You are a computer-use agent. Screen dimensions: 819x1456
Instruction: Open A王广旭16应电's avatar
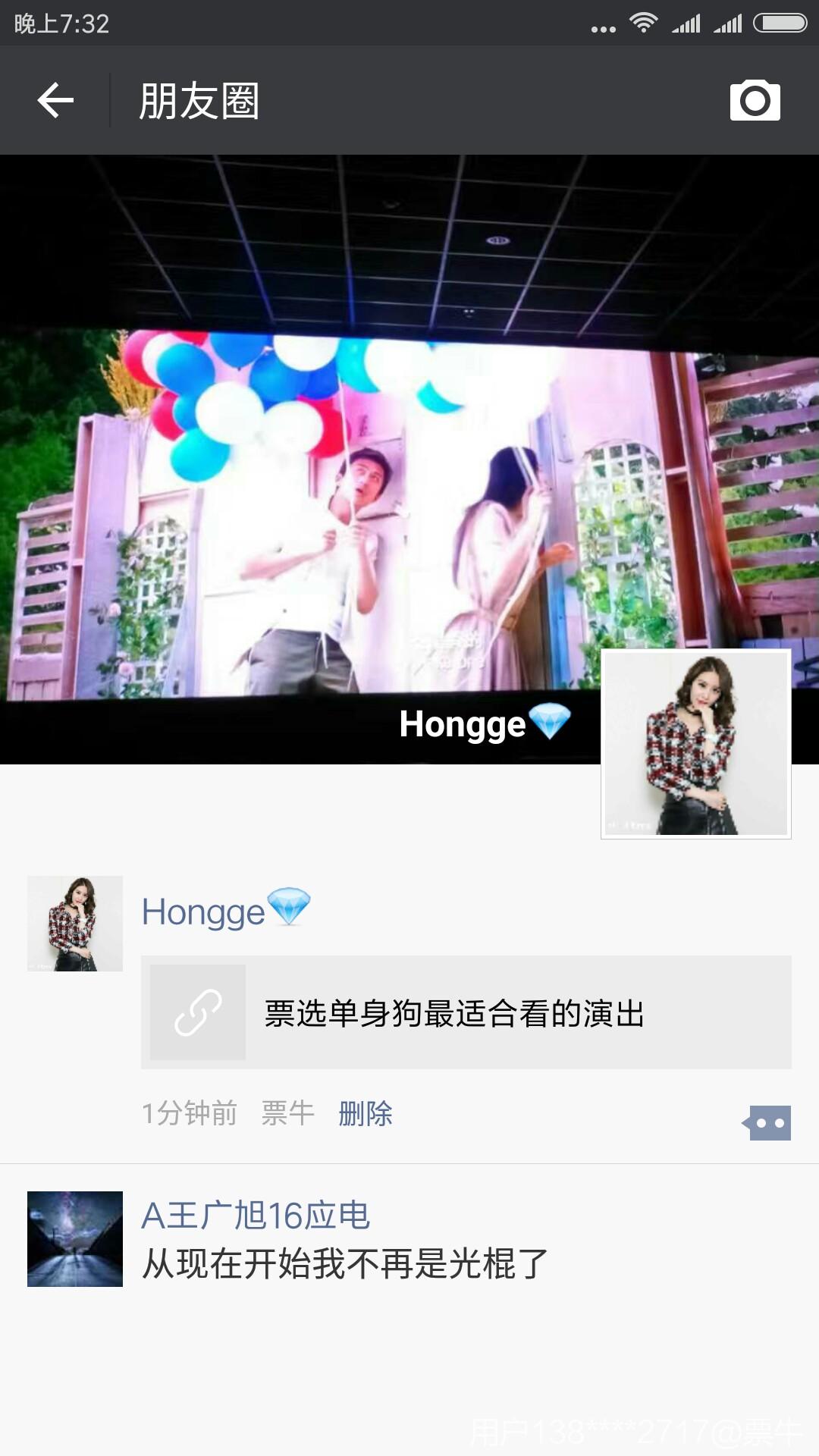point(75,1238)
